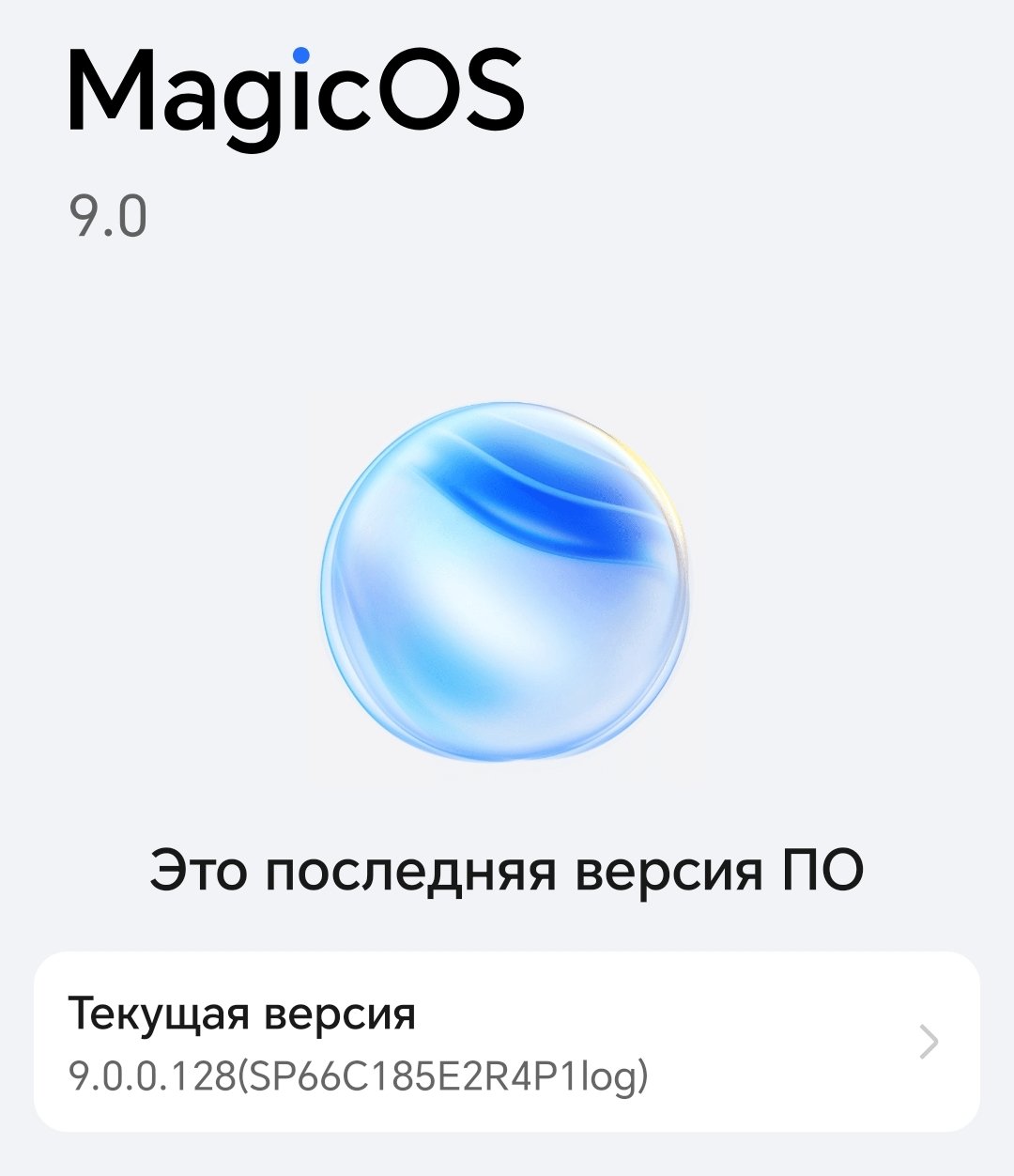Open the Текущая версия row
This screenshot has width=1014, height=1176.
(x=507, y=1043)
